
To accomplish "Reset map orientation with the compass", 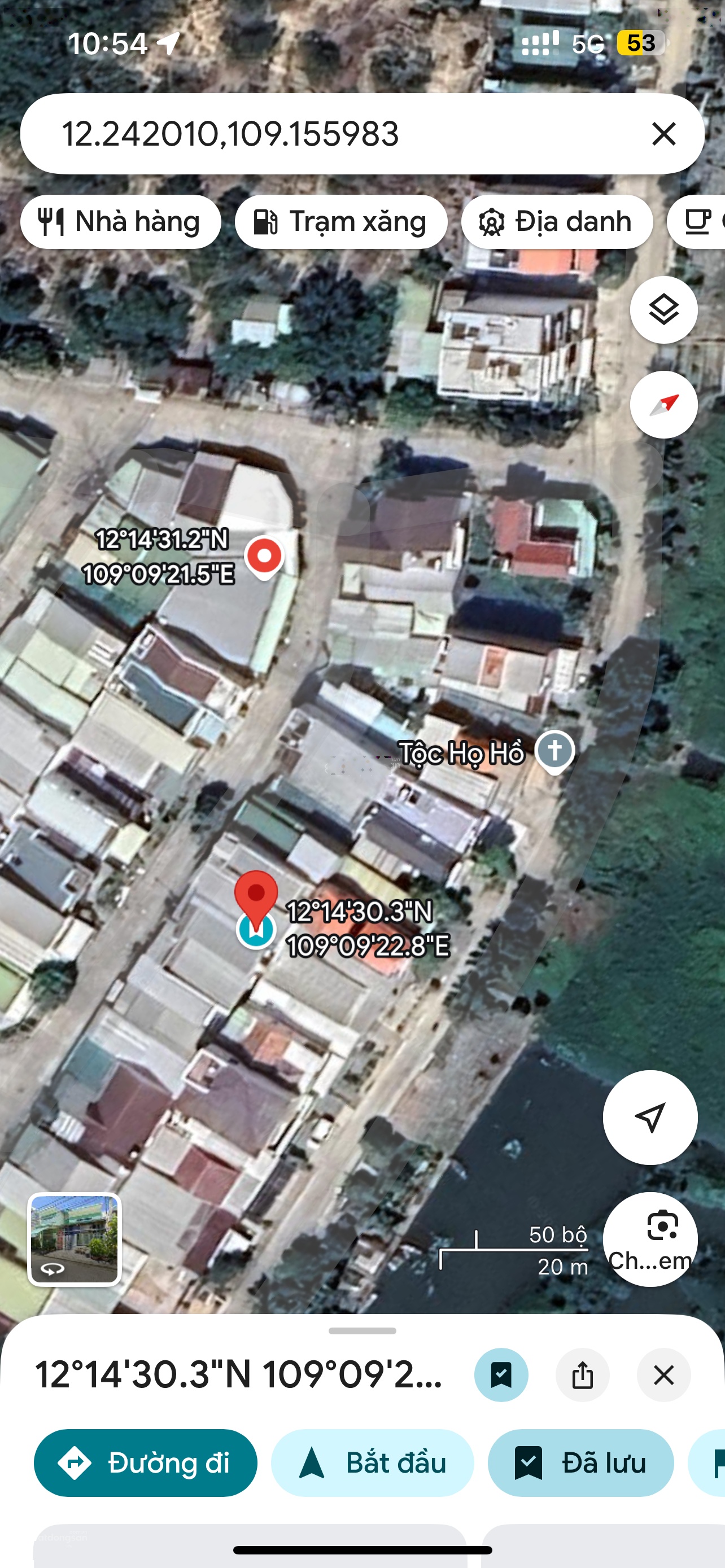I will click(x=663, y=405).
